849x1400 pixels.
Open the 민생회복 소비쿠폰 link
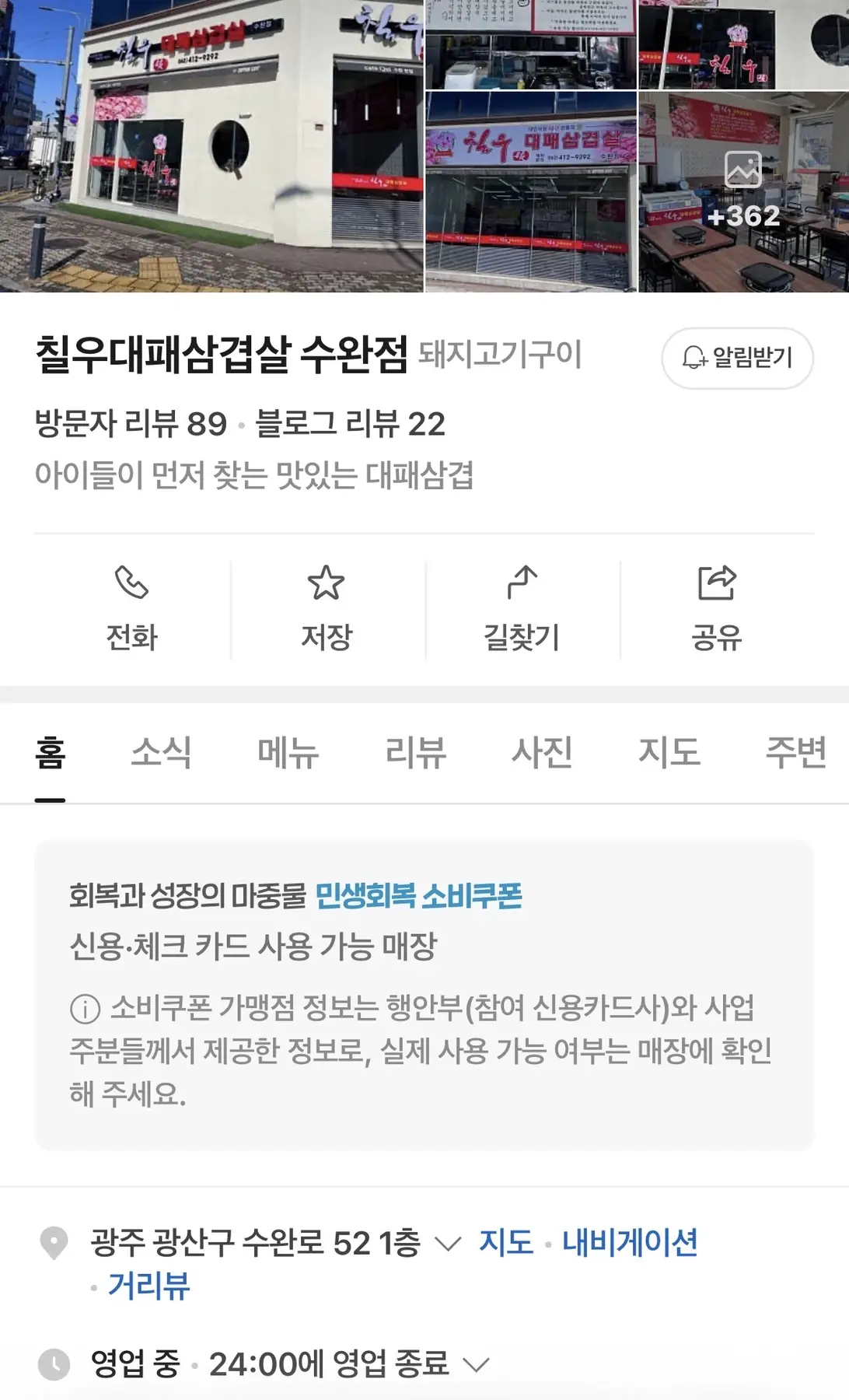418,896
